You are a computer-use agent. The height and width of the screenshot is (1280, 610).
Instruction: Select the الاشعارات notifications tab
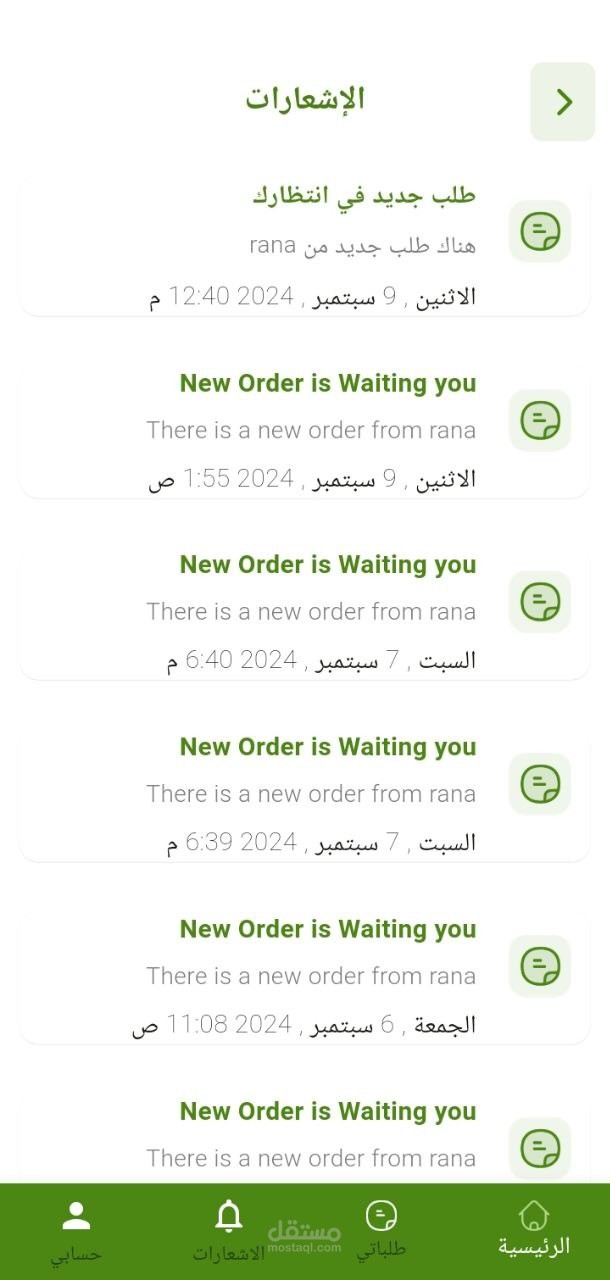click(229, 1231)
